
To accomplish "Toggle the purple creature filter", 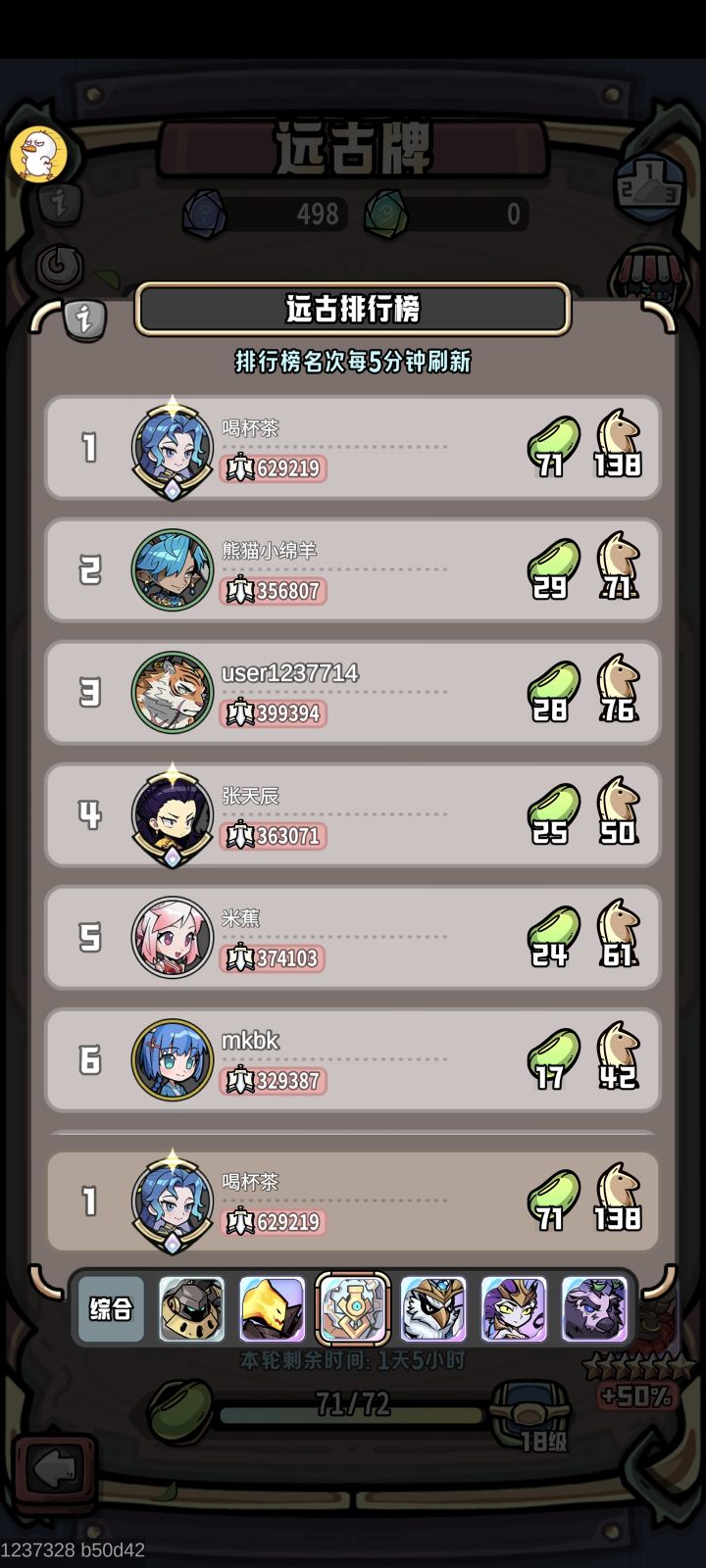I will (513, 1310).
